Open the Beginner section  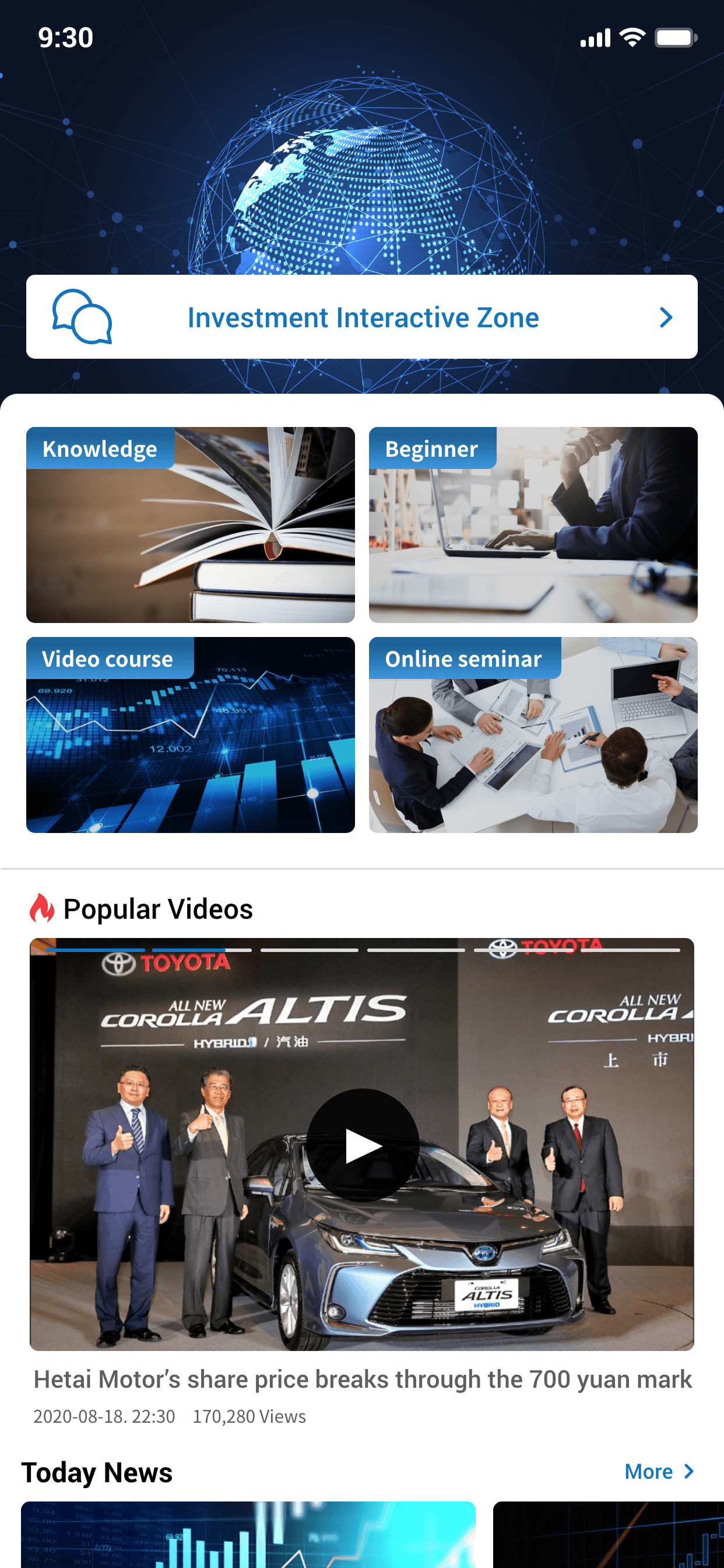pyautogui.click(x=533, y=524)
